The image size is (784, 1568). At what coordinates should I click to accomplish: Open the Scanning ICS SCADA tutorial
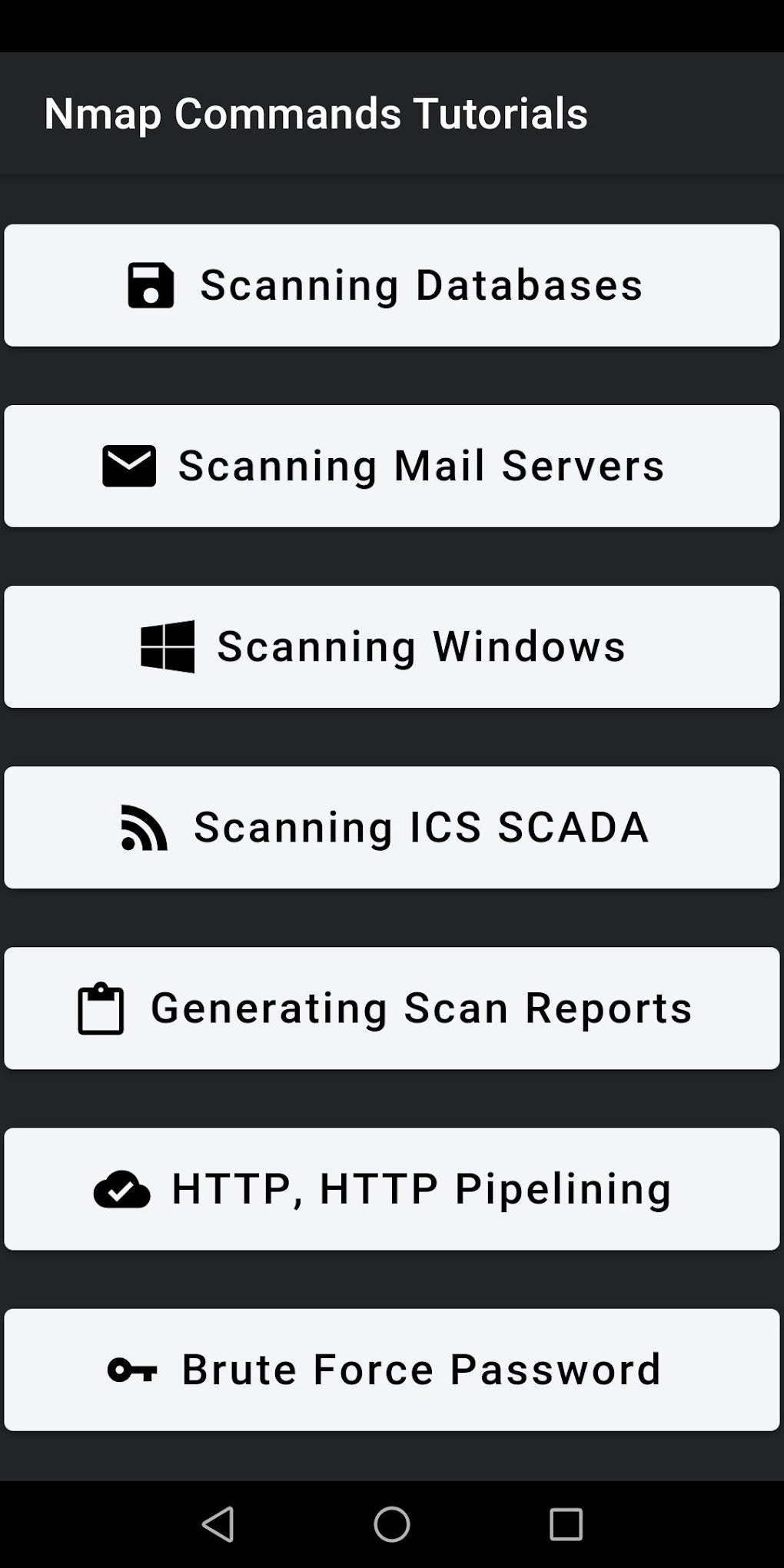392,827
